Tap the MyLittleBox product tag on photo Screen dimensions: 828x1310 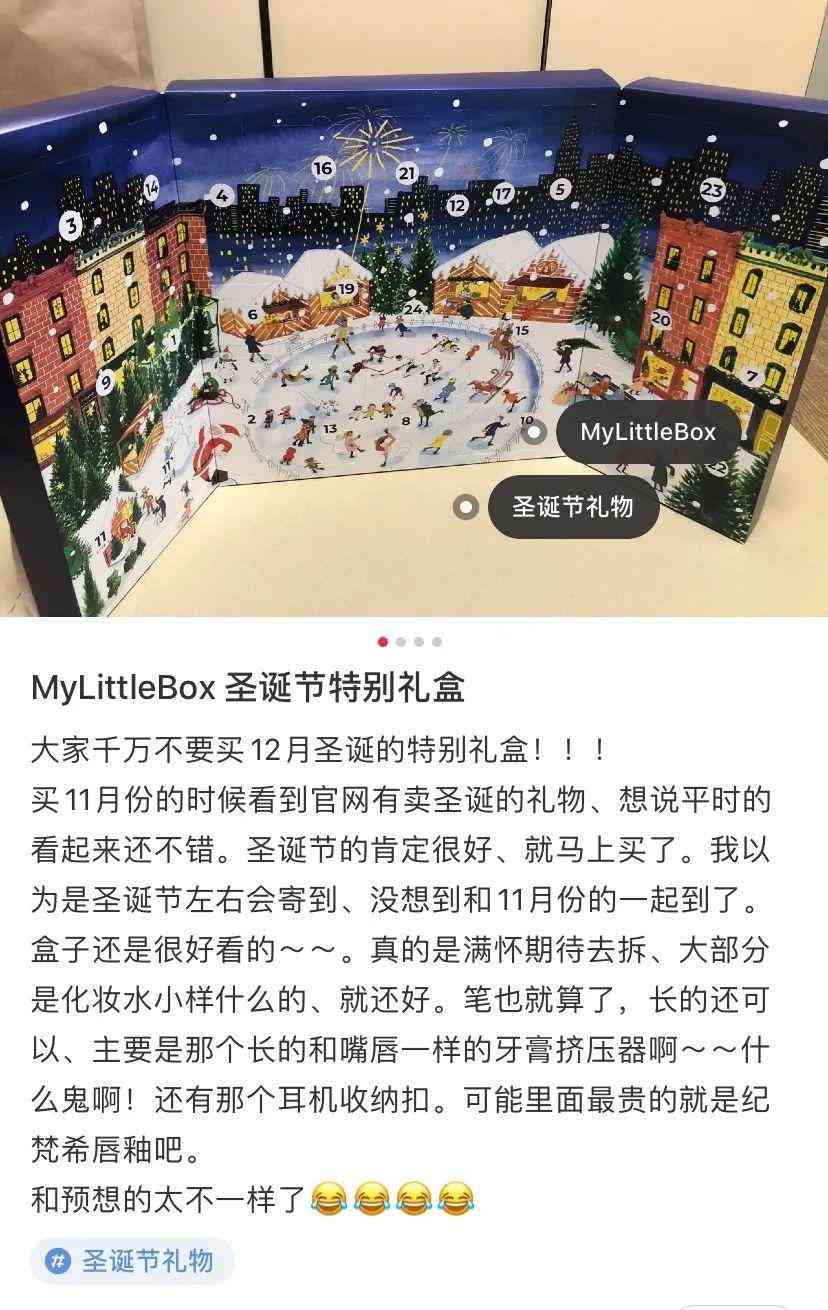pyautogui.click(x=648, y=431)
